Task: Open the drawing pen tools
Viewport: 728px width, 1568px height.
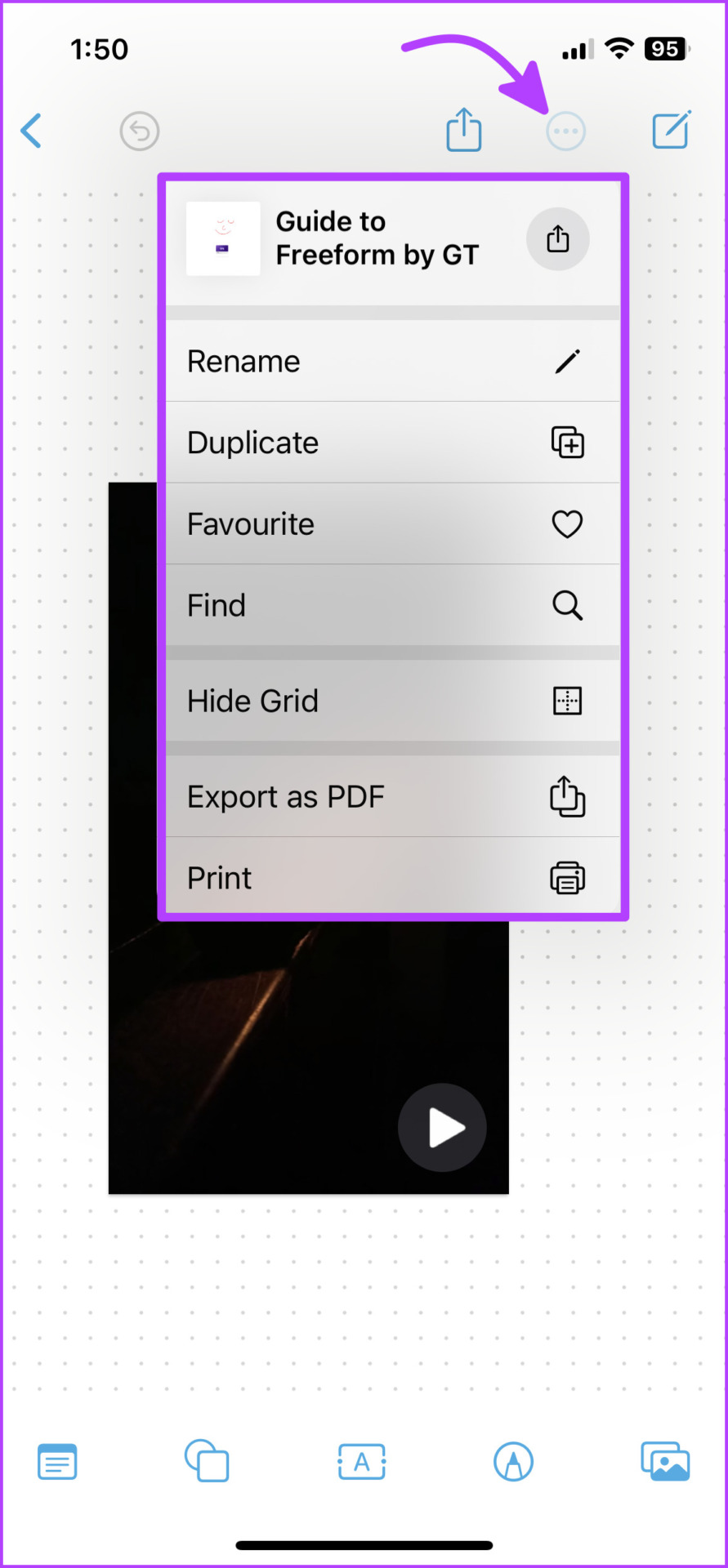Action: click(513, 1462)
